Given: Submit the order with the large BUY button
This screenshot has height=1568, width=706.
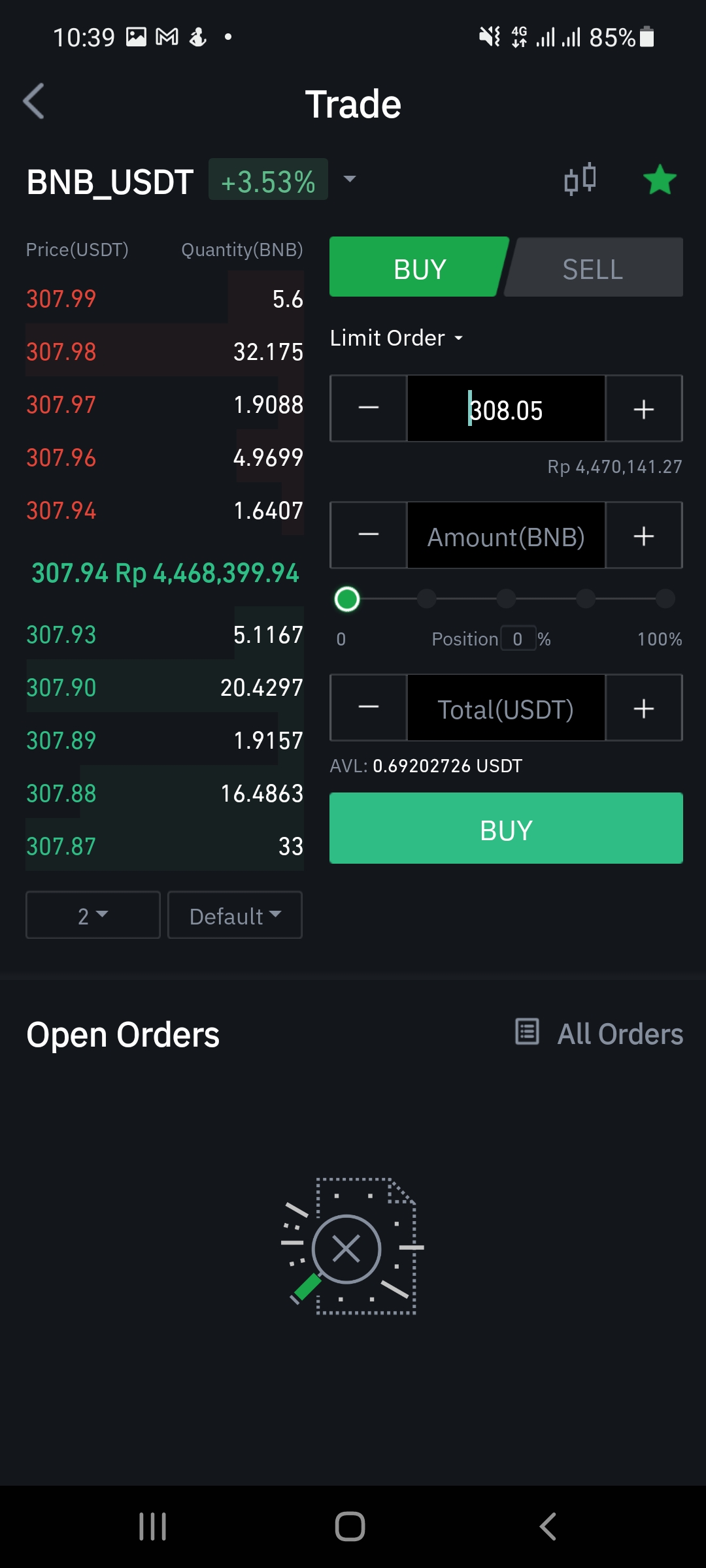Looking at the screenshot, I should pyautogui.click(x=506, y=828).
